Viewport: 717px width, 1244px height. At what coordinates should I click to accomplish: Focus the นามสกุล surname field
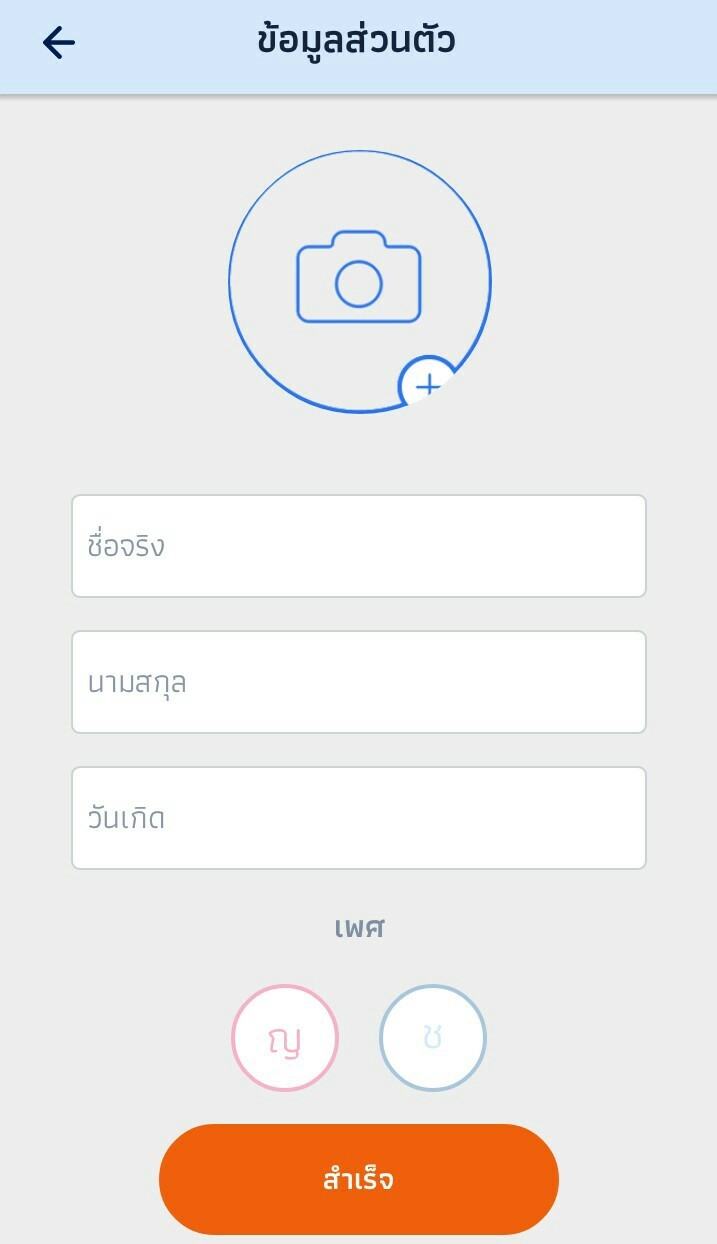tap(358, 682)
